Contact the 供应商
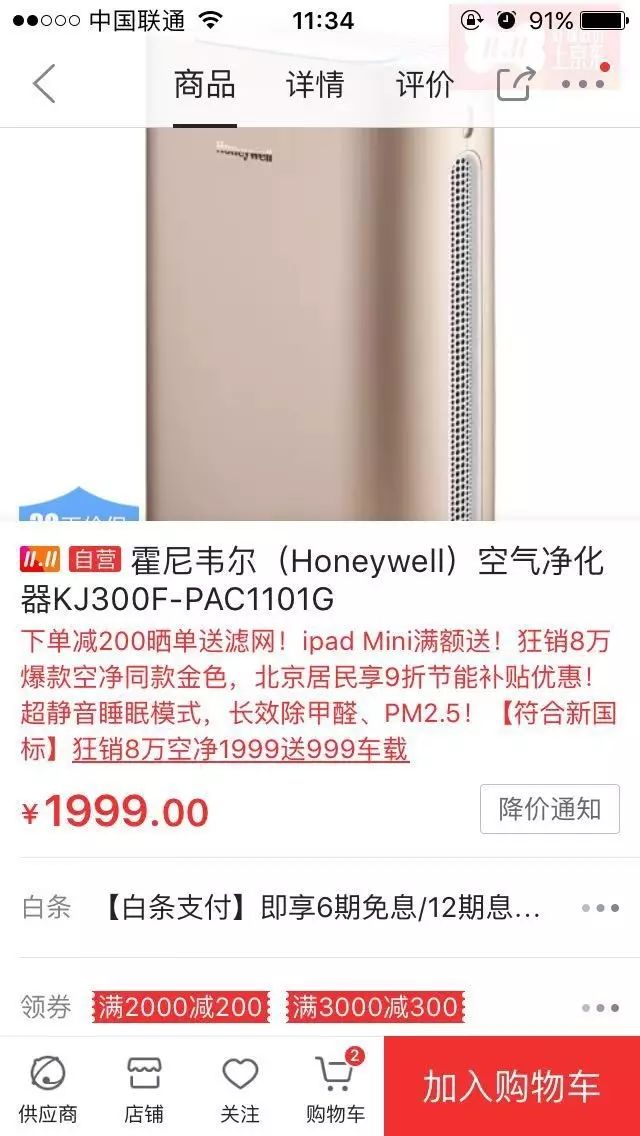 pyautogui.click(x=48, y=1087)
